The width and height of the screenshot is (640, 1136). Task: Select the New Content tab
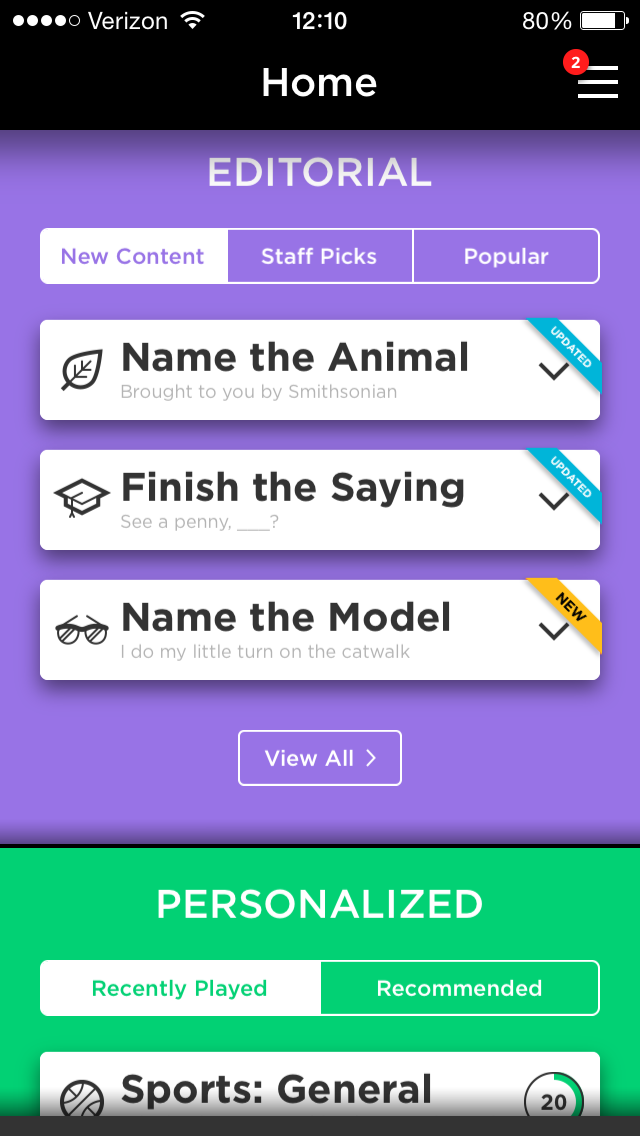coord(134,256)
